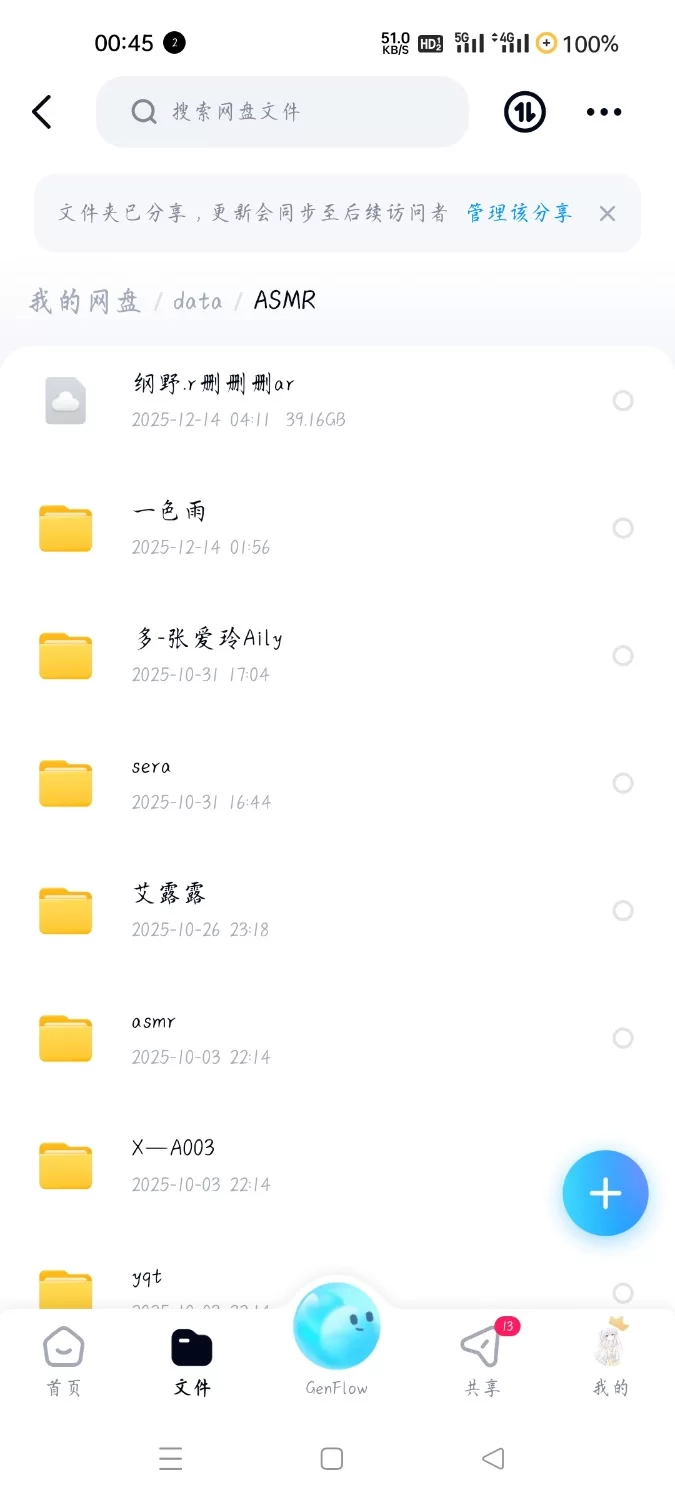Select the 艾露露 folder checkbox
Screen dimensions: 675x1500
(x=623, y=911)
